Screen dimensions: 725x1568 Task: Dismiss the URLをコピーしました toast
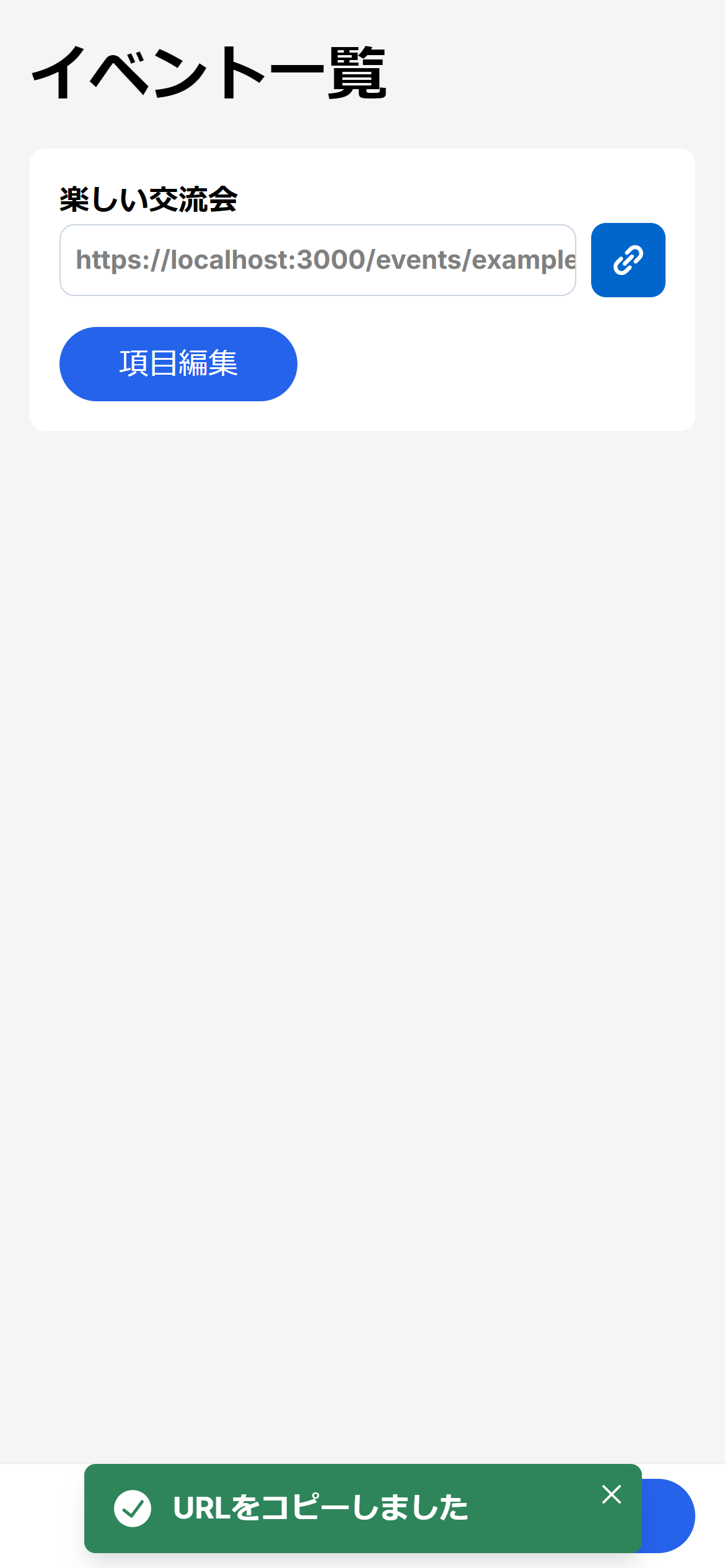[x=611, y=1494]
